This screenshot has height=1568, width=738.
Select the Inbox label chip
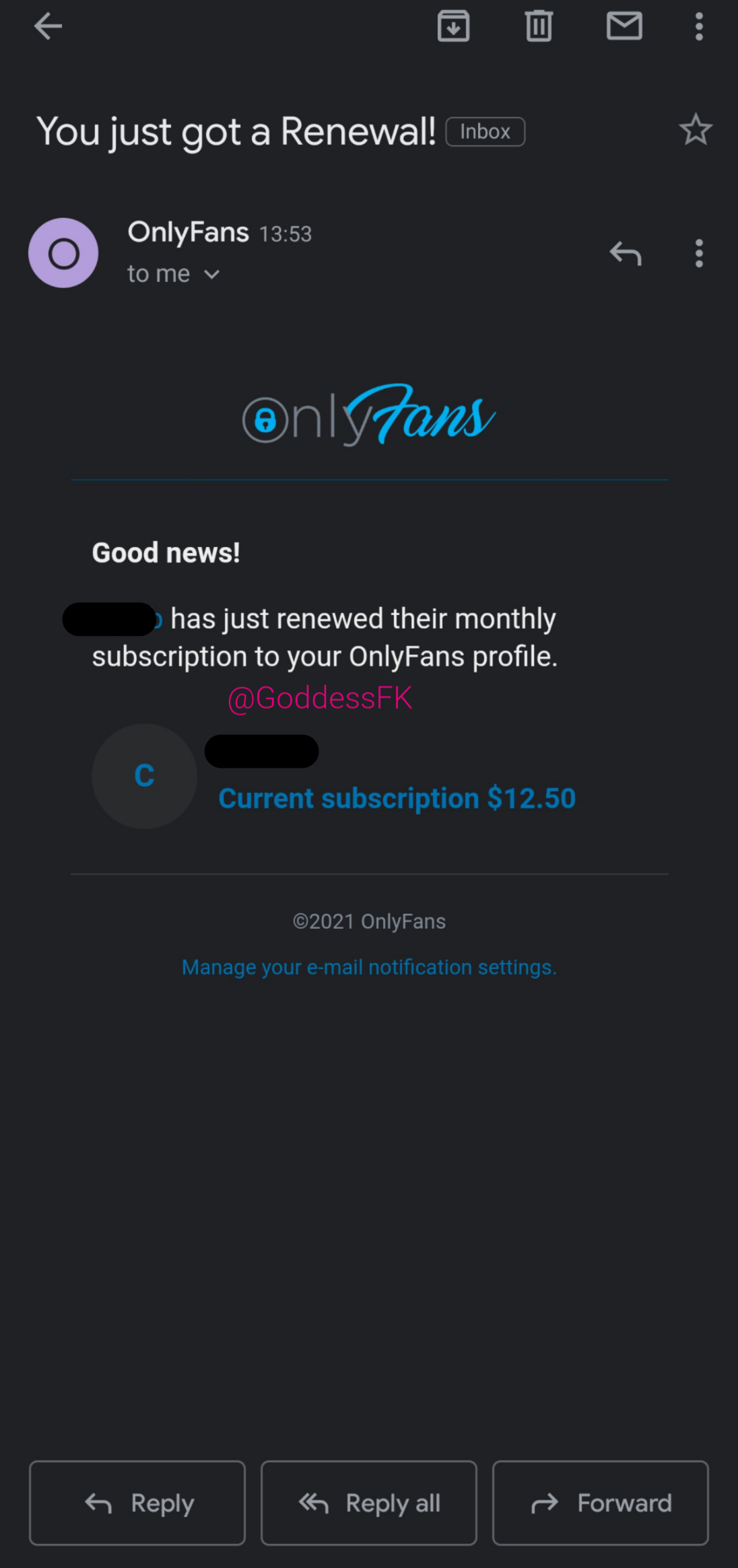tap(485, 131)
